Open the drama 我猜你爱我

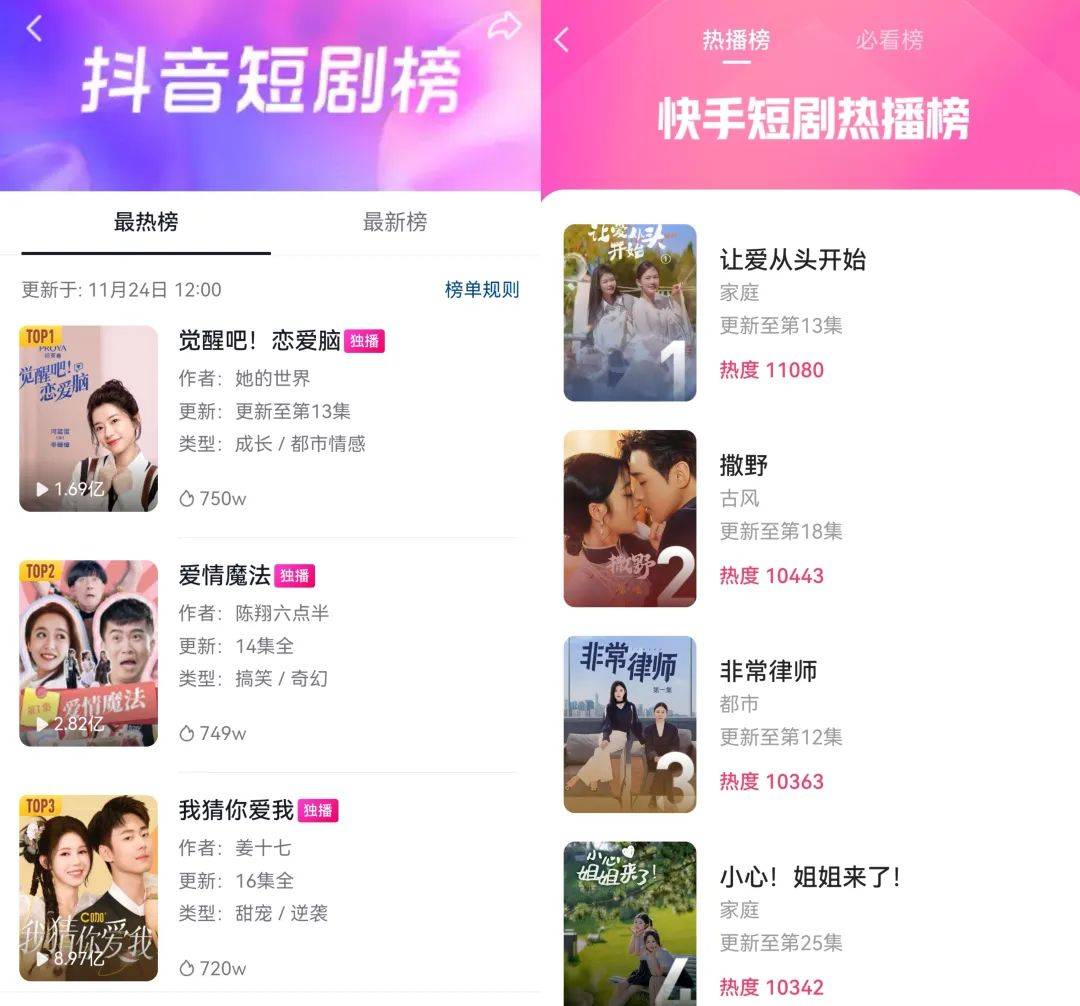(236, 810)
